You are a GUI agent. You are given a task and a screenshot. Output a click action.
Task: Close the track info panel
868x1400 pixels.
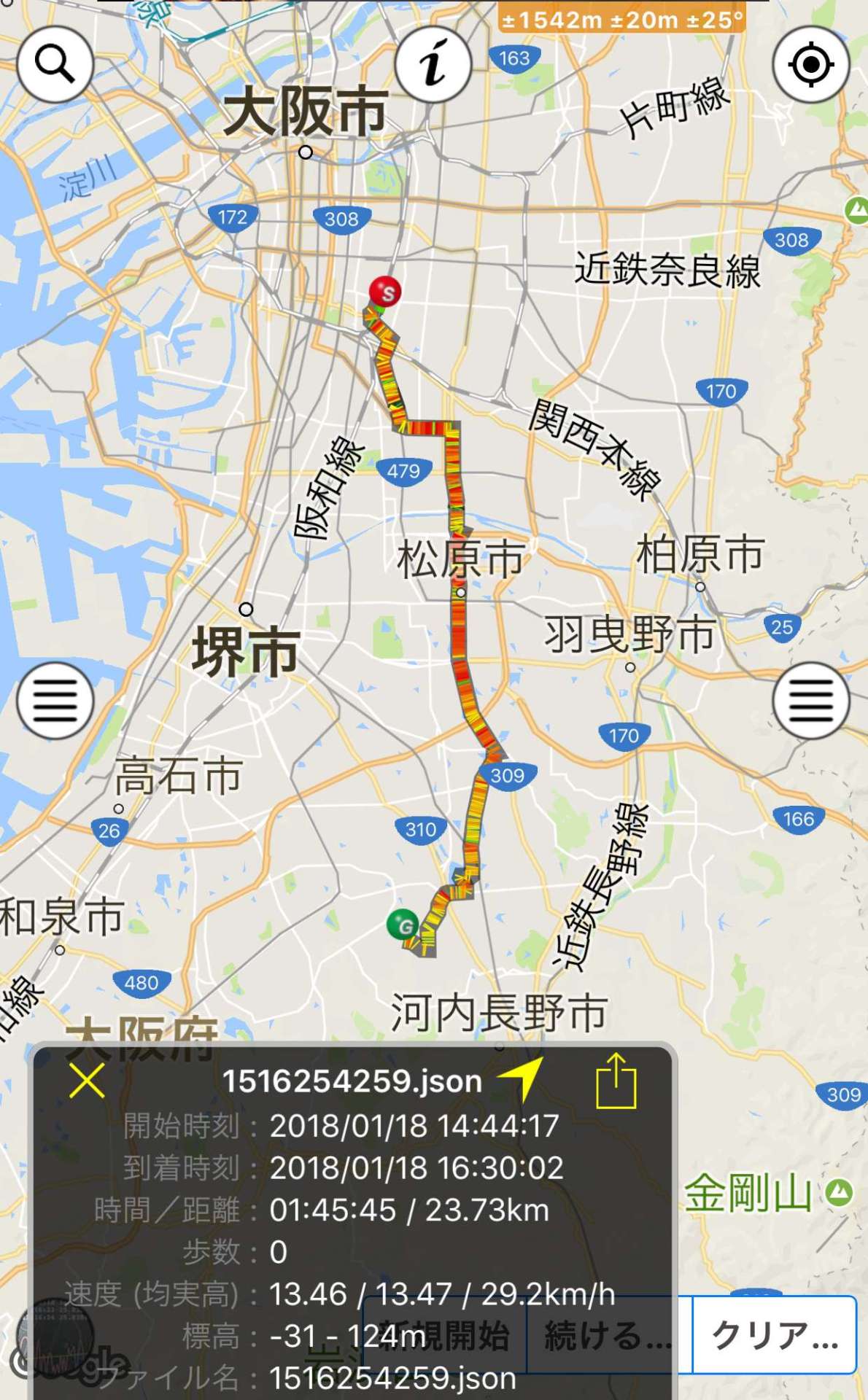(x=87, y=1080)
